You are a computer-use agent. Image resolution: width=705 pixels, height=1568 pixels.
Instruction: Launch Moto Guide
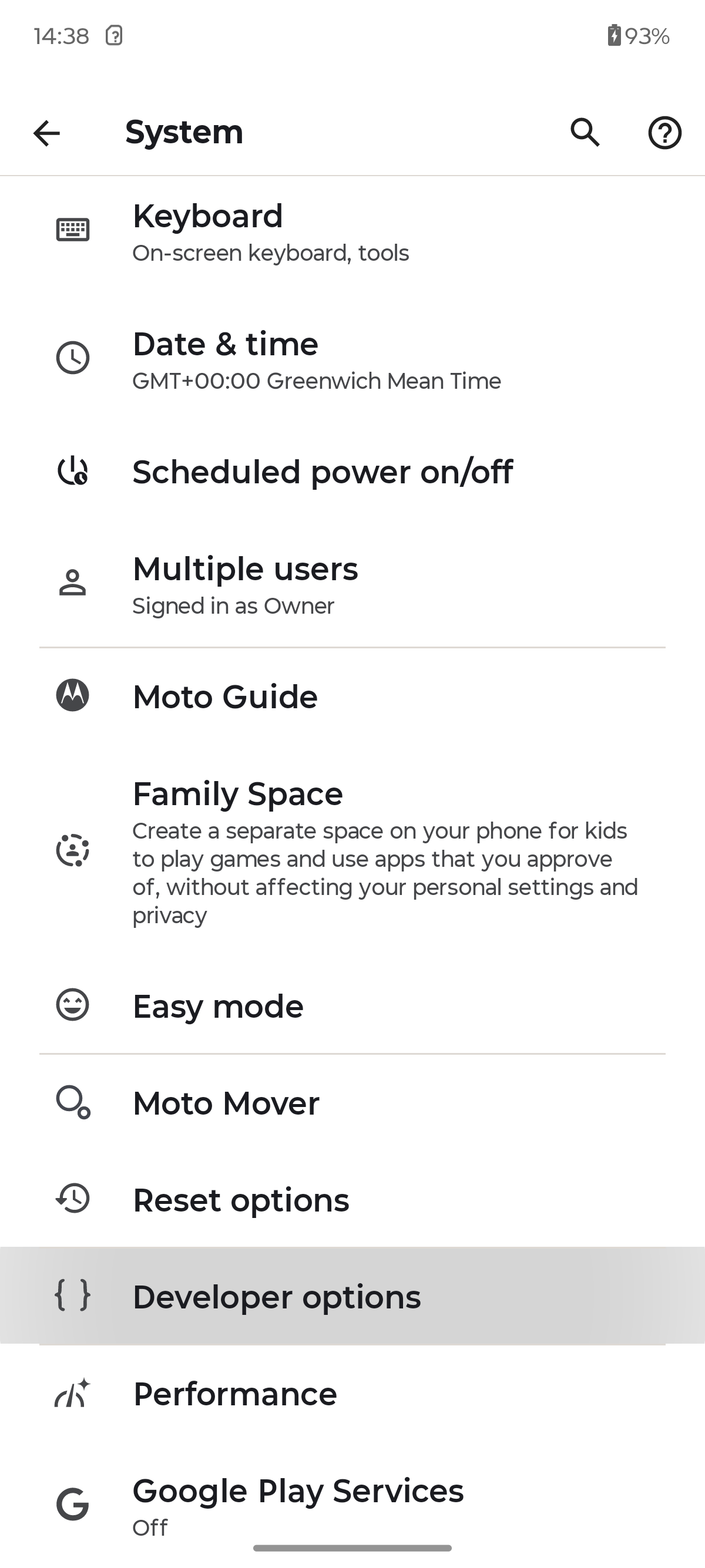pos(352,697)
